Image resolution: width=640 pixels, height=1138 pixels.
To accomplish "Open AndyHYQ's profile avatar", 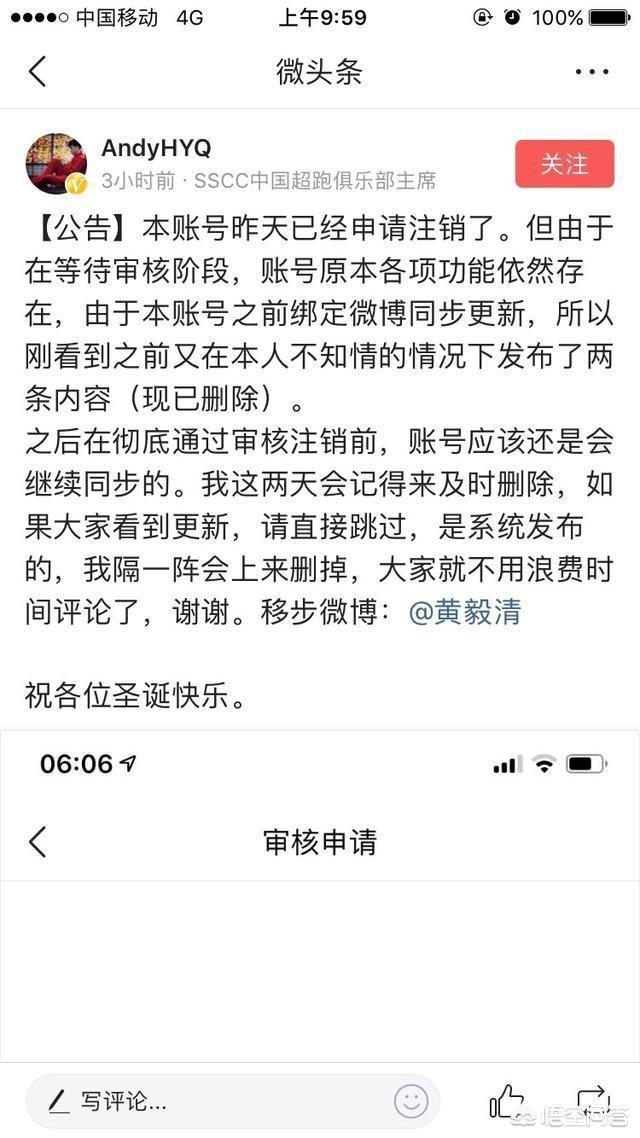I will tap(56, 163).
